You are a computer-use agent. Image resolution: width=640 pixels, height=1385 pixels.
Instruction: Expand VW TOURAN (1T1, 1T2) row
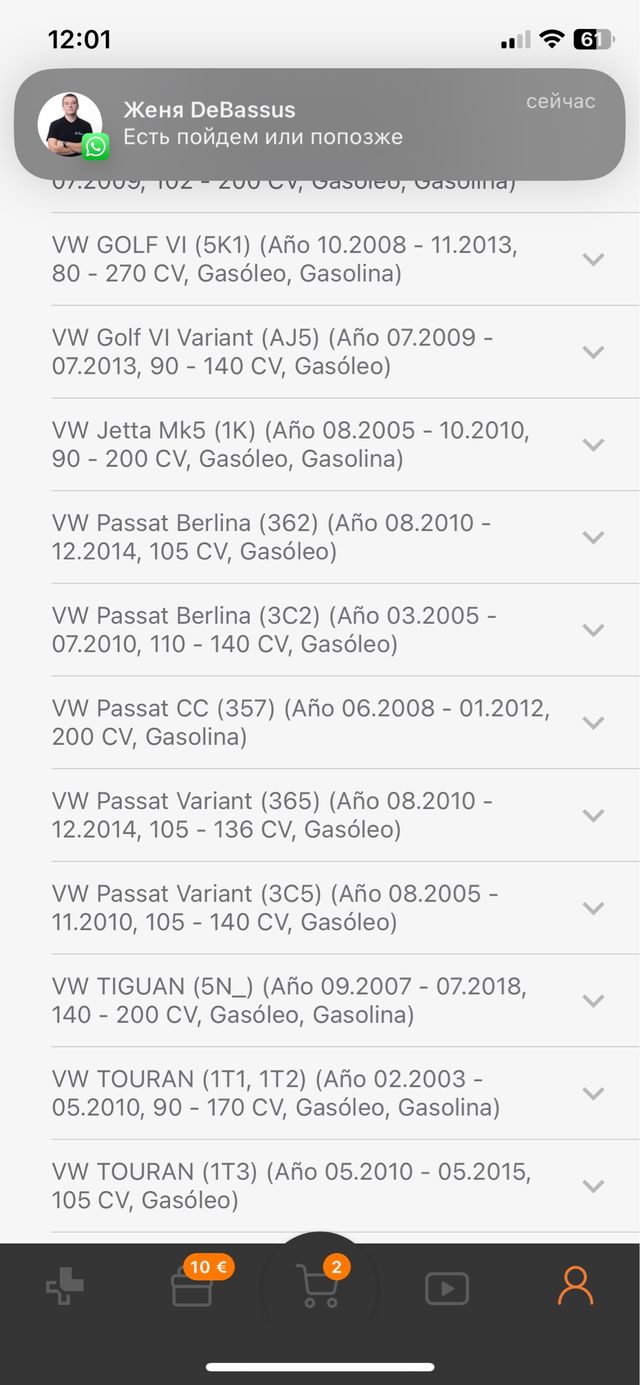[593, 1093]
